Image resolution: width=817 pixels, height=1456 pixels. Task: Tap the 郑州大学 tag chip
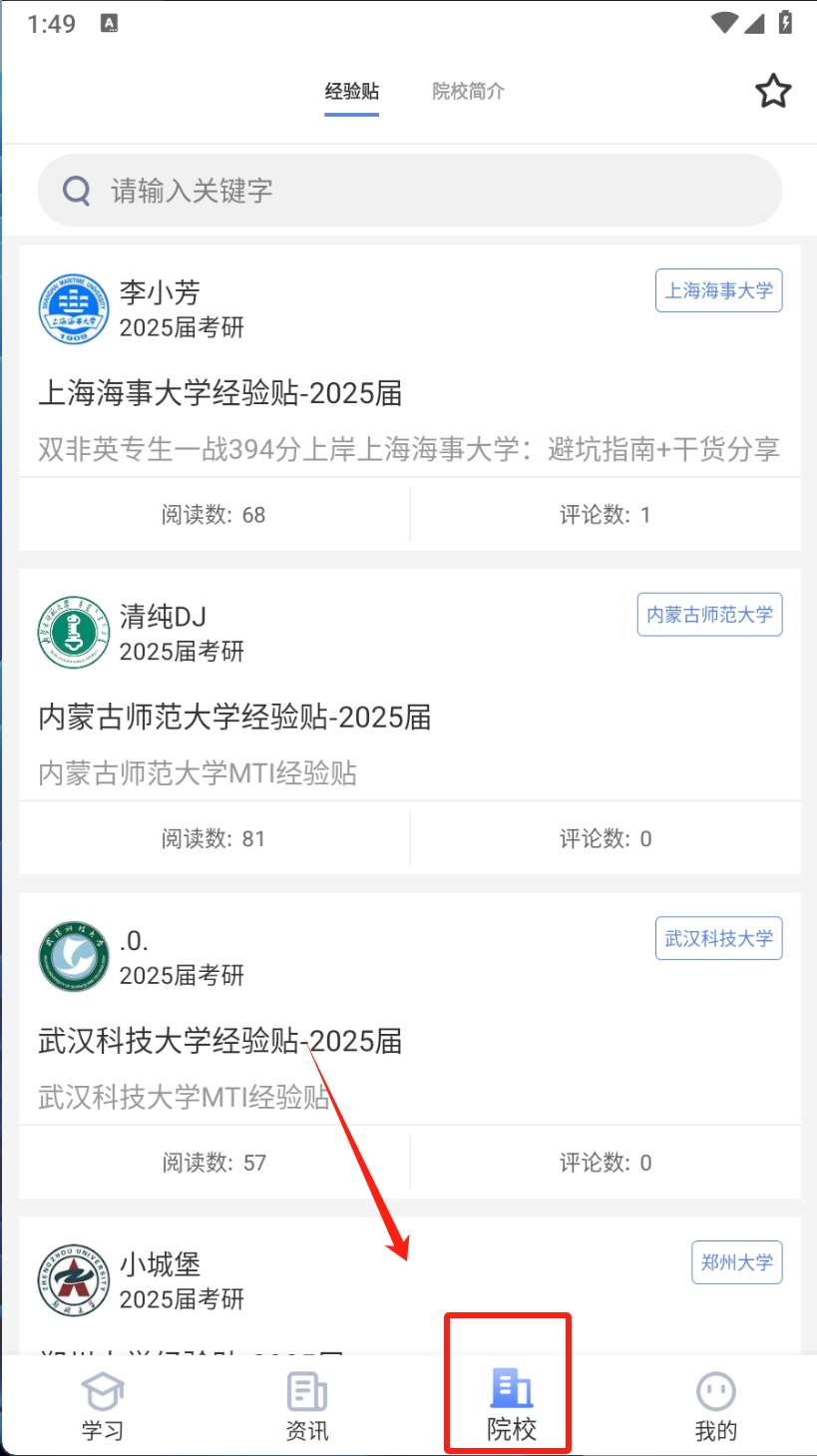[x=736, y=1262]
